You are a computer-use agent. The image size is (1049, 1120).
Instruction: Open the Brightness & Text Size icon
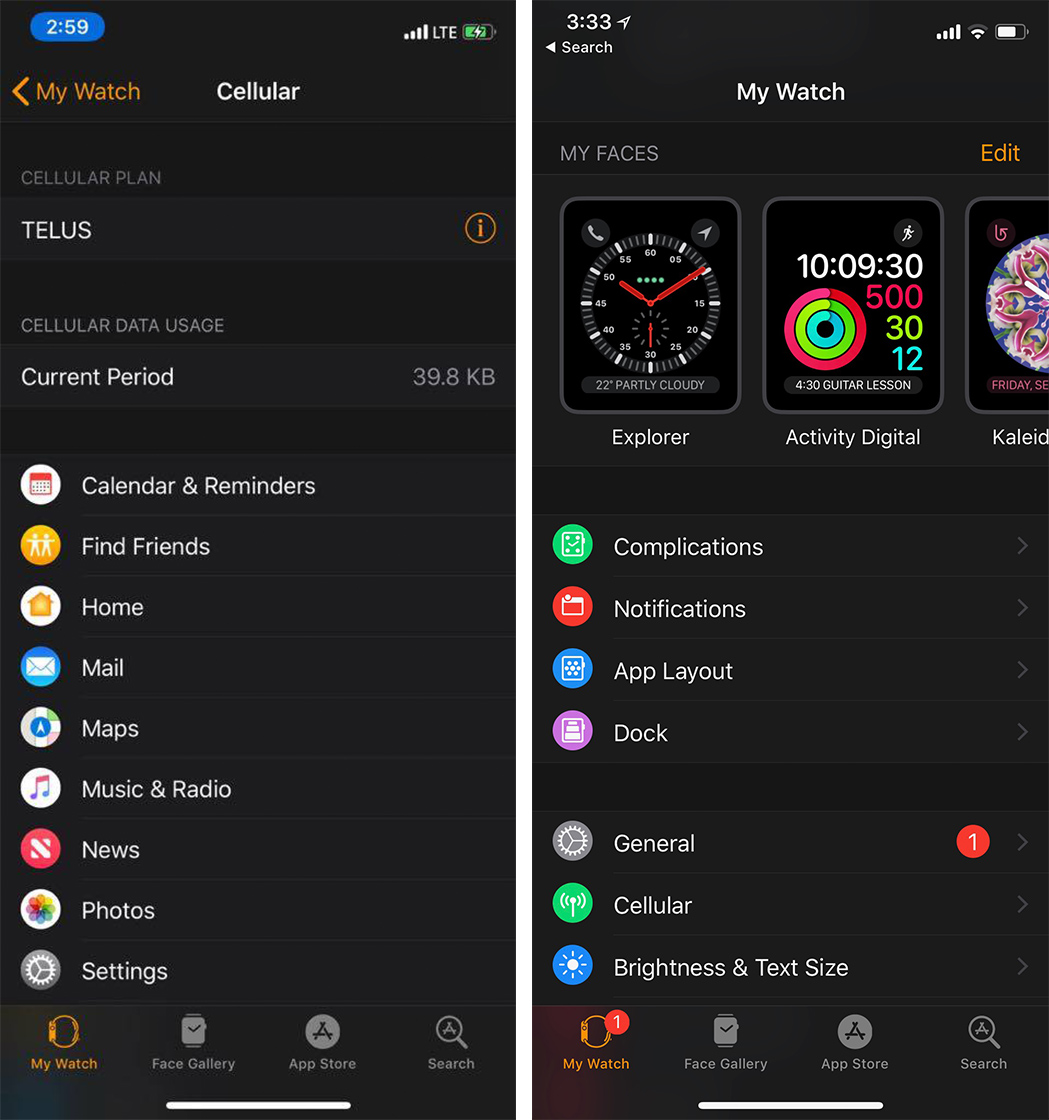coord(572,965)
